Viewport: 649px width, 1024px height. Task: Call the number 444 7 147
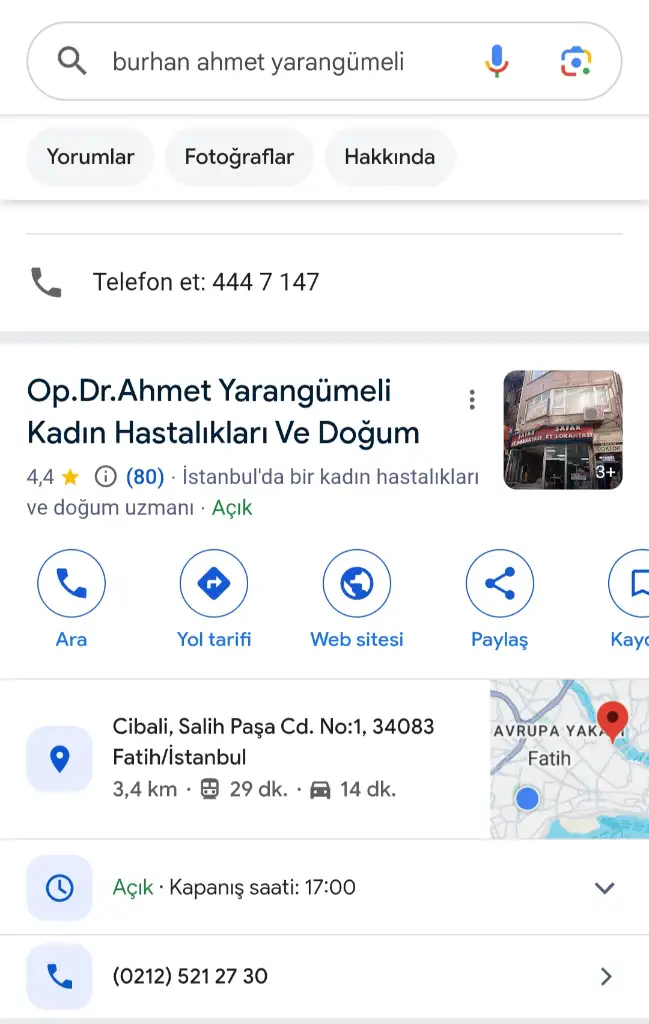[x=205, y=282]
